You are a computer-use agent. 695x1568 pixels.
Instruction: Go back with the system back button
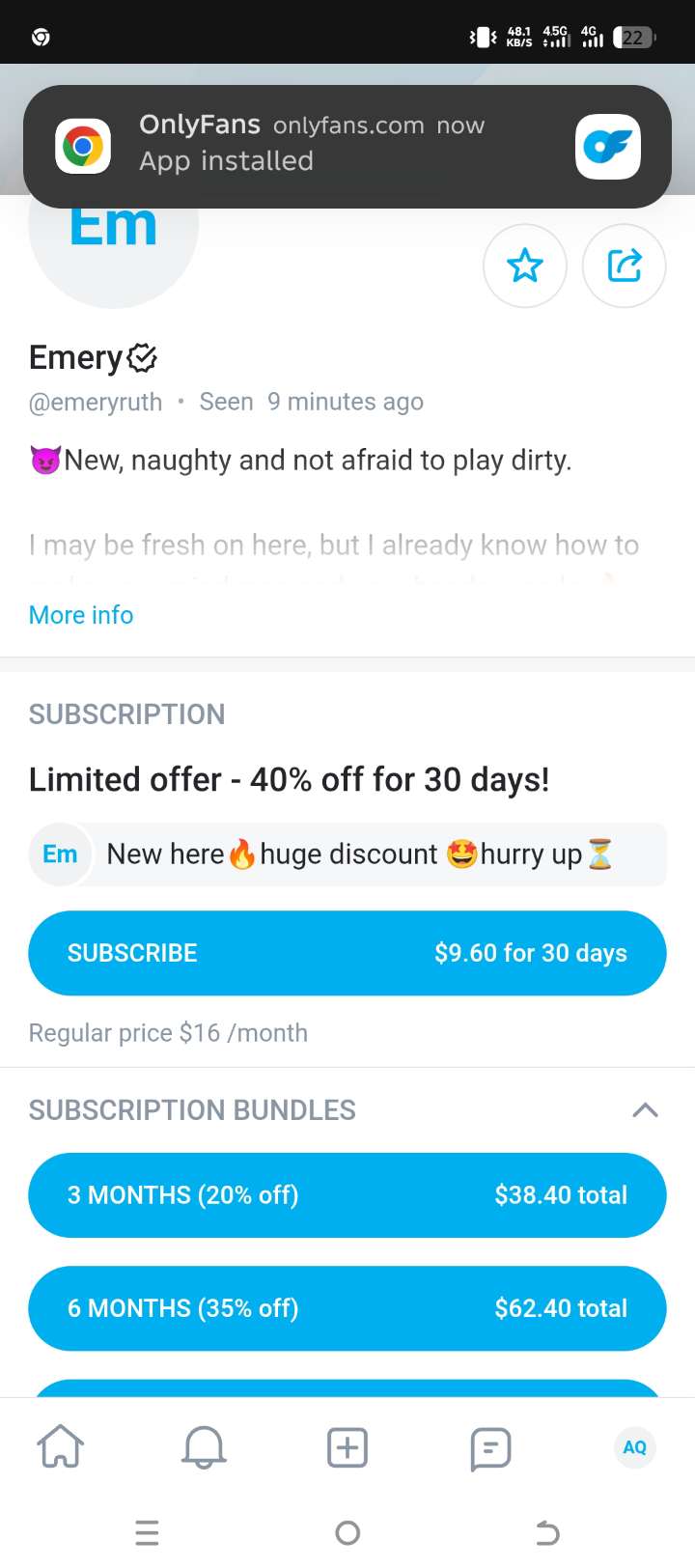[547, 1532]
